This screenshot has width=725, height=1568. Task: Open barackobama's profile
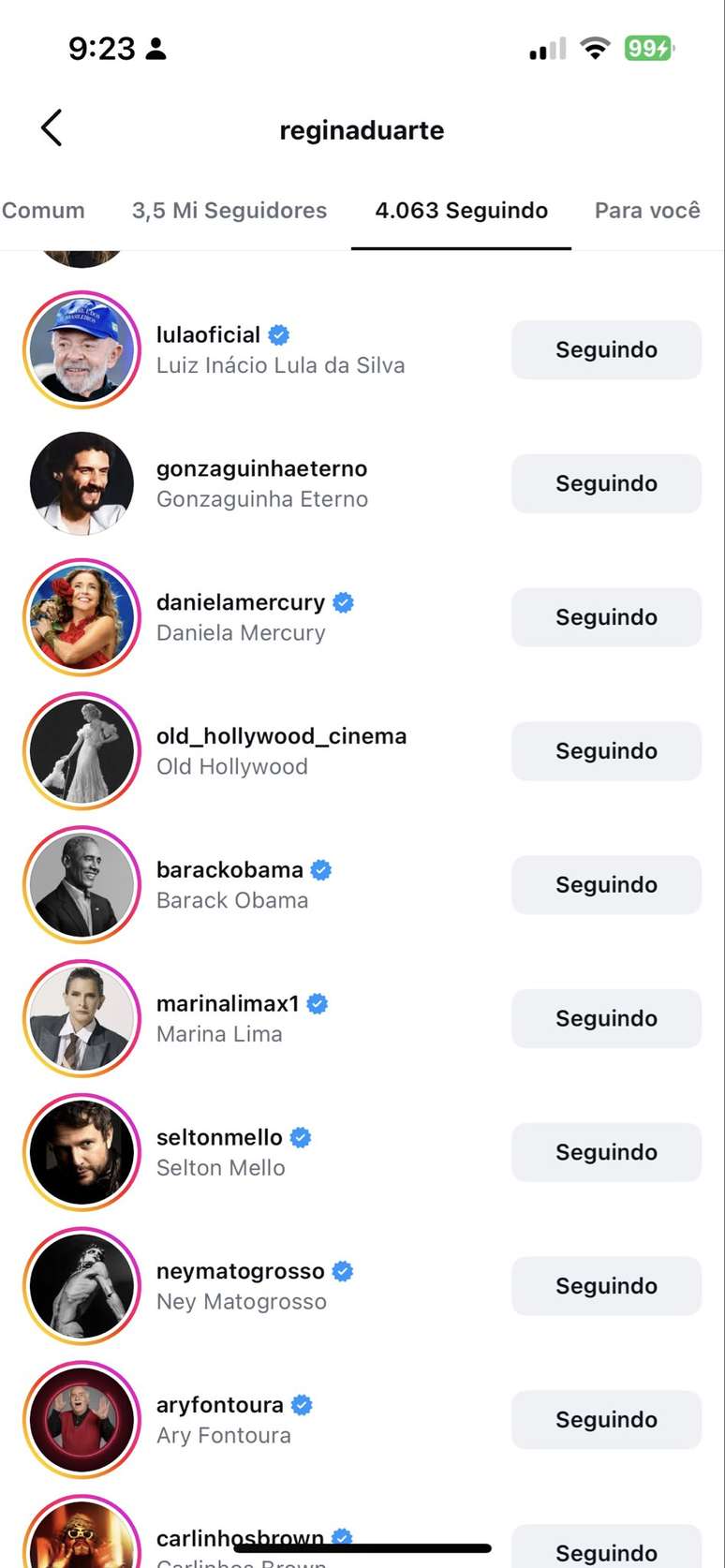click(x=229, y=870)
